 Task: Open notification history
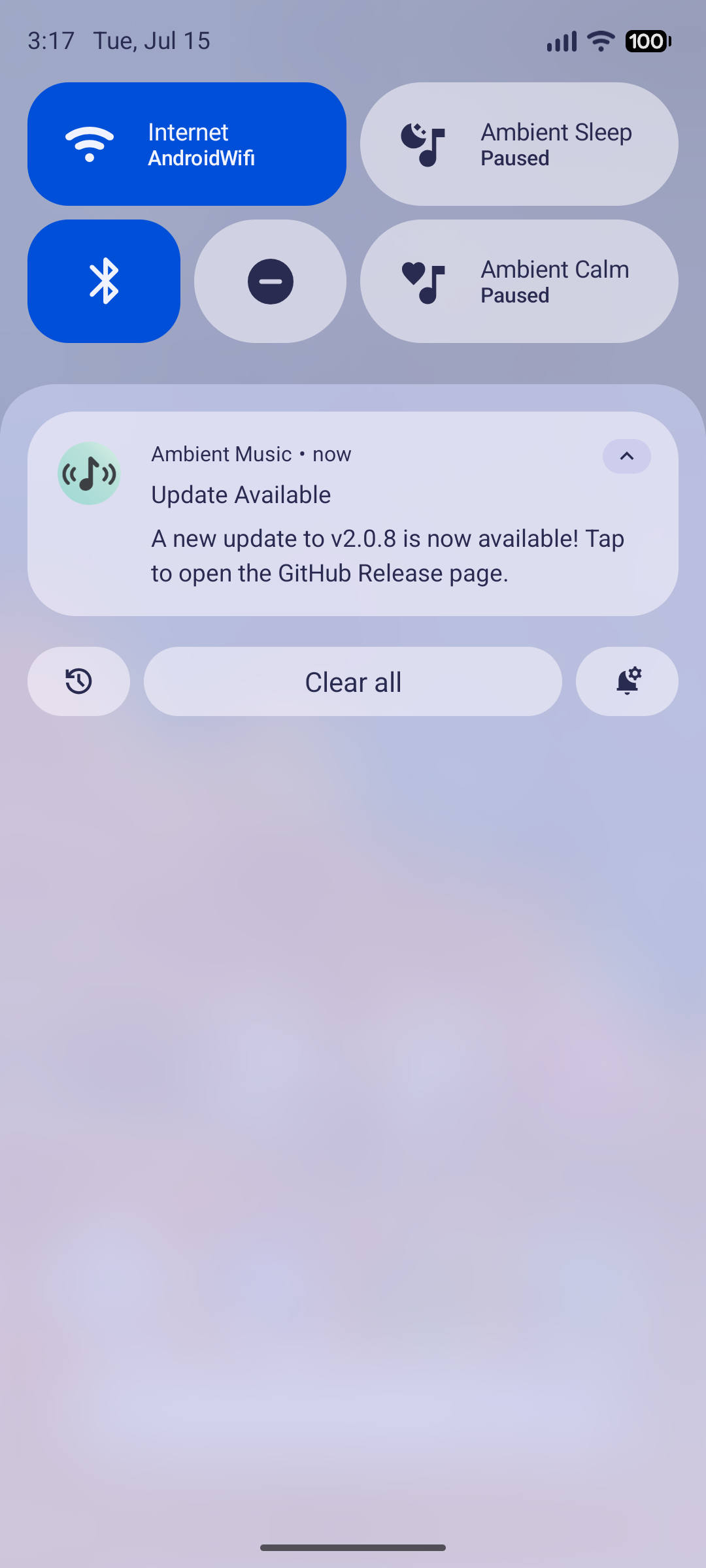(x=78, y=681)
